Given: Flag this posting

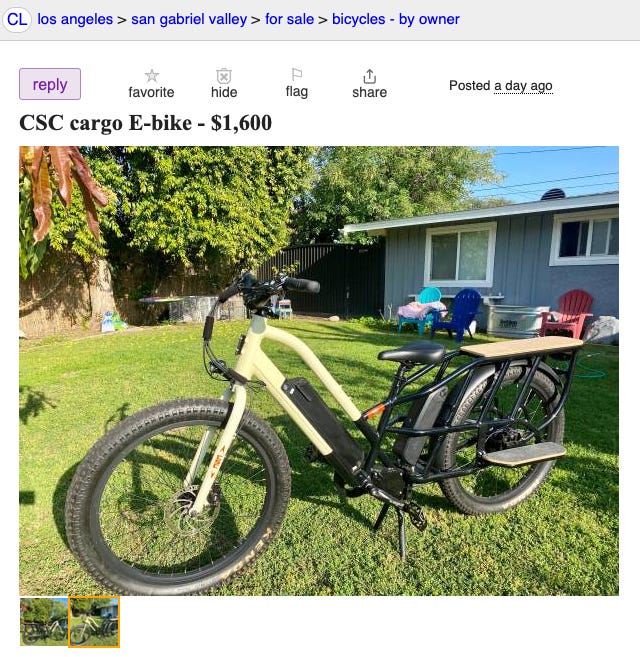Looking at the screenshot, I should click(297, 83).
